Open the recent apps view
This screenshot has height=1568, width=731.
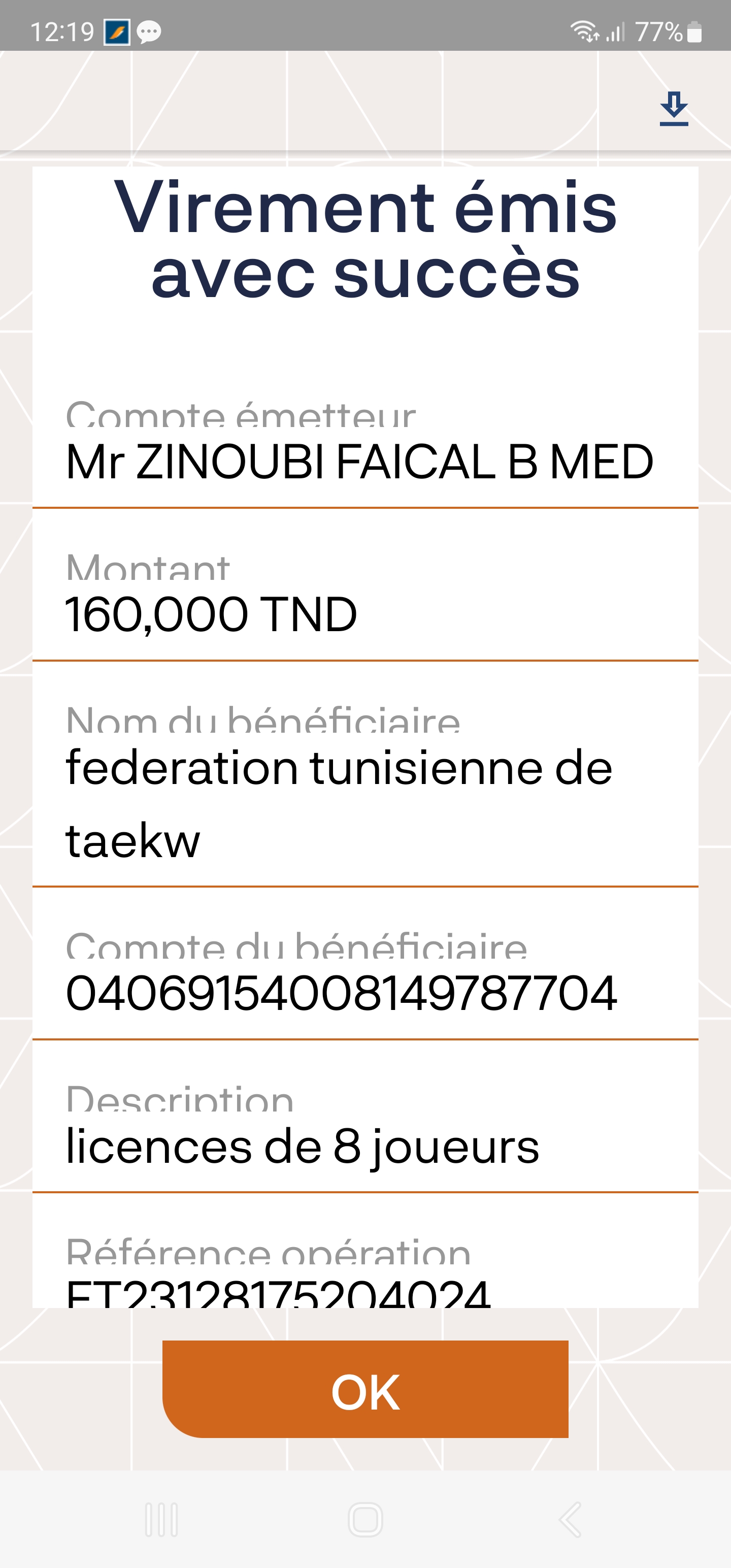pyautogui.click(x=161, y=1519)
